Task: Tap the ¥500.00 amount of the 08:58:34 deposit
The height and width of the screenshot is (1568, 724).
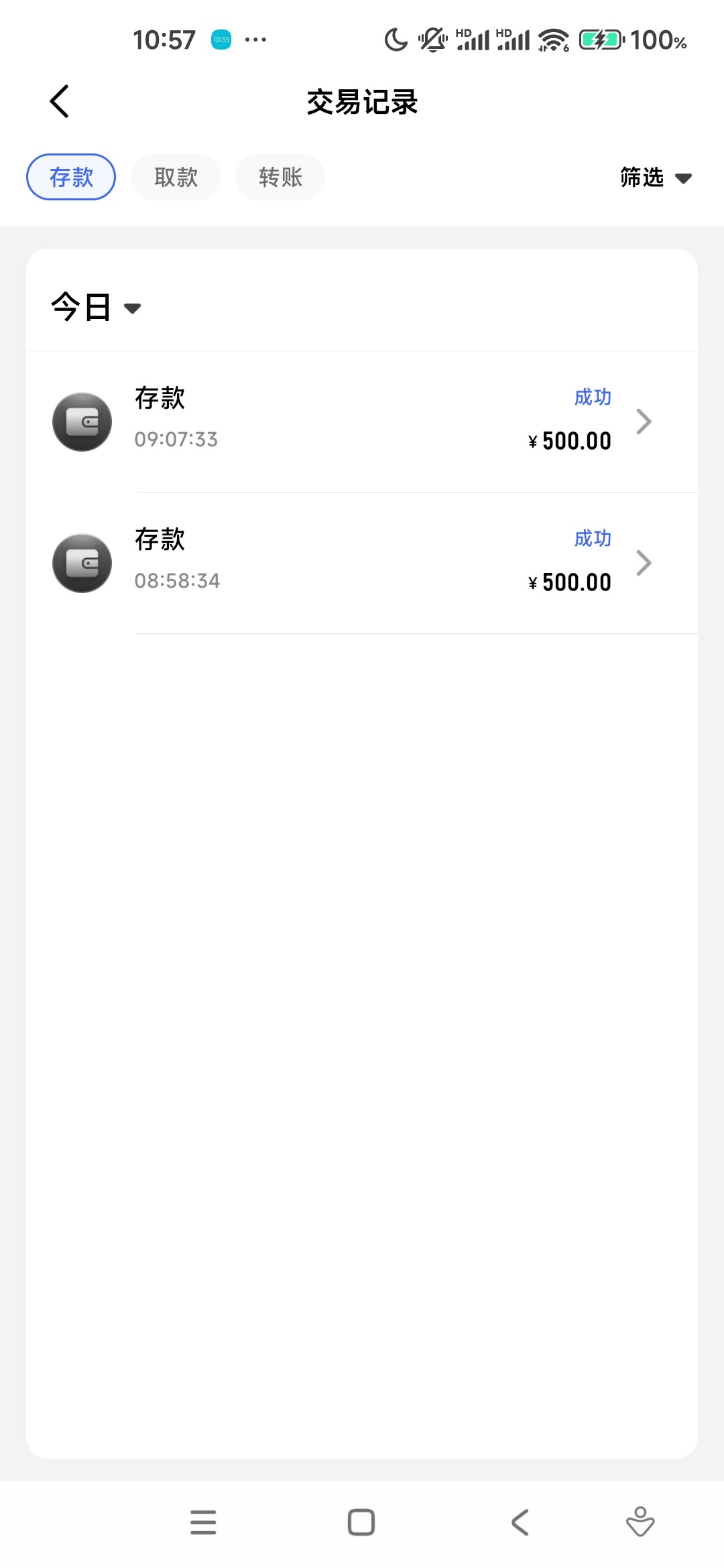Action: pyautogui.click(x=569, y=581)
